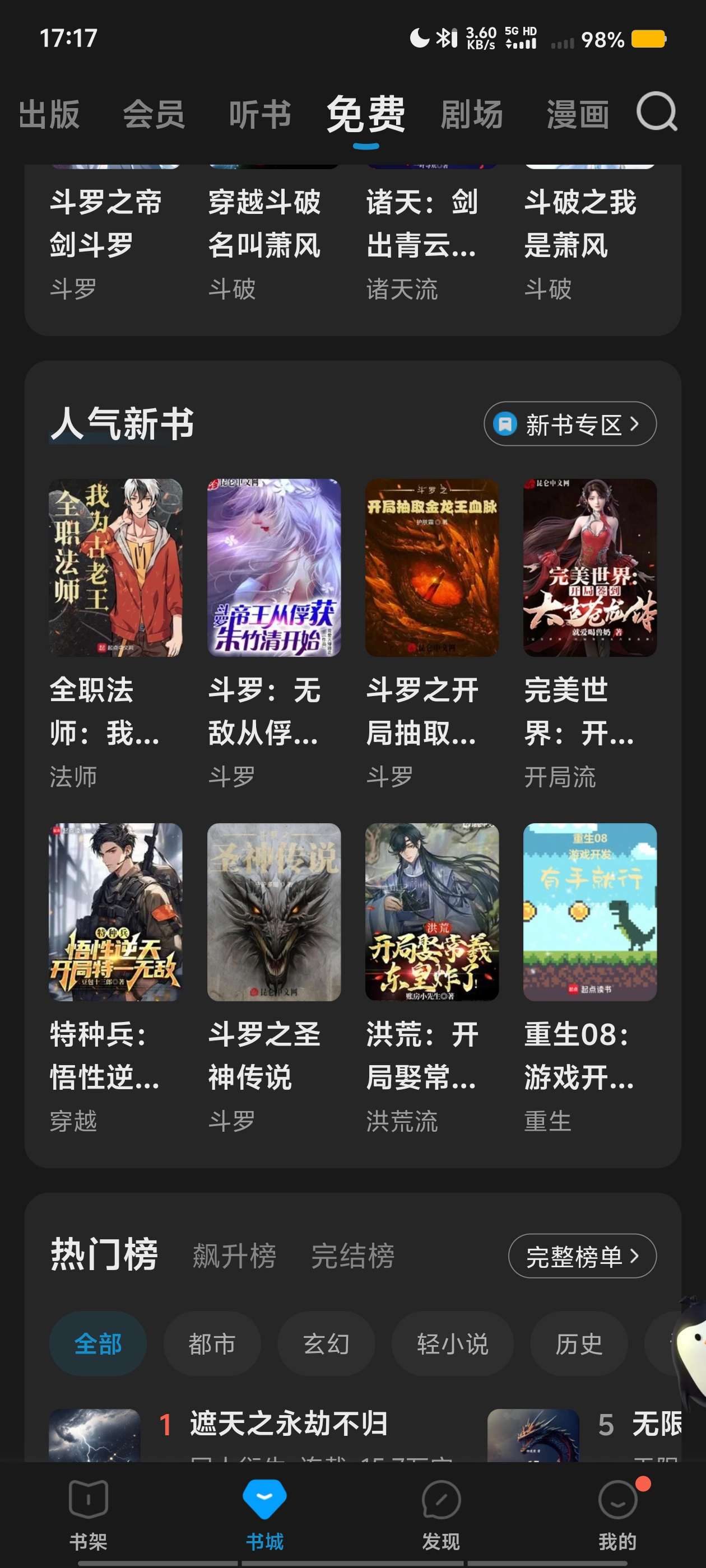Switch to the 漫画 top tab
706x1568 pixels.
point(578,115)
